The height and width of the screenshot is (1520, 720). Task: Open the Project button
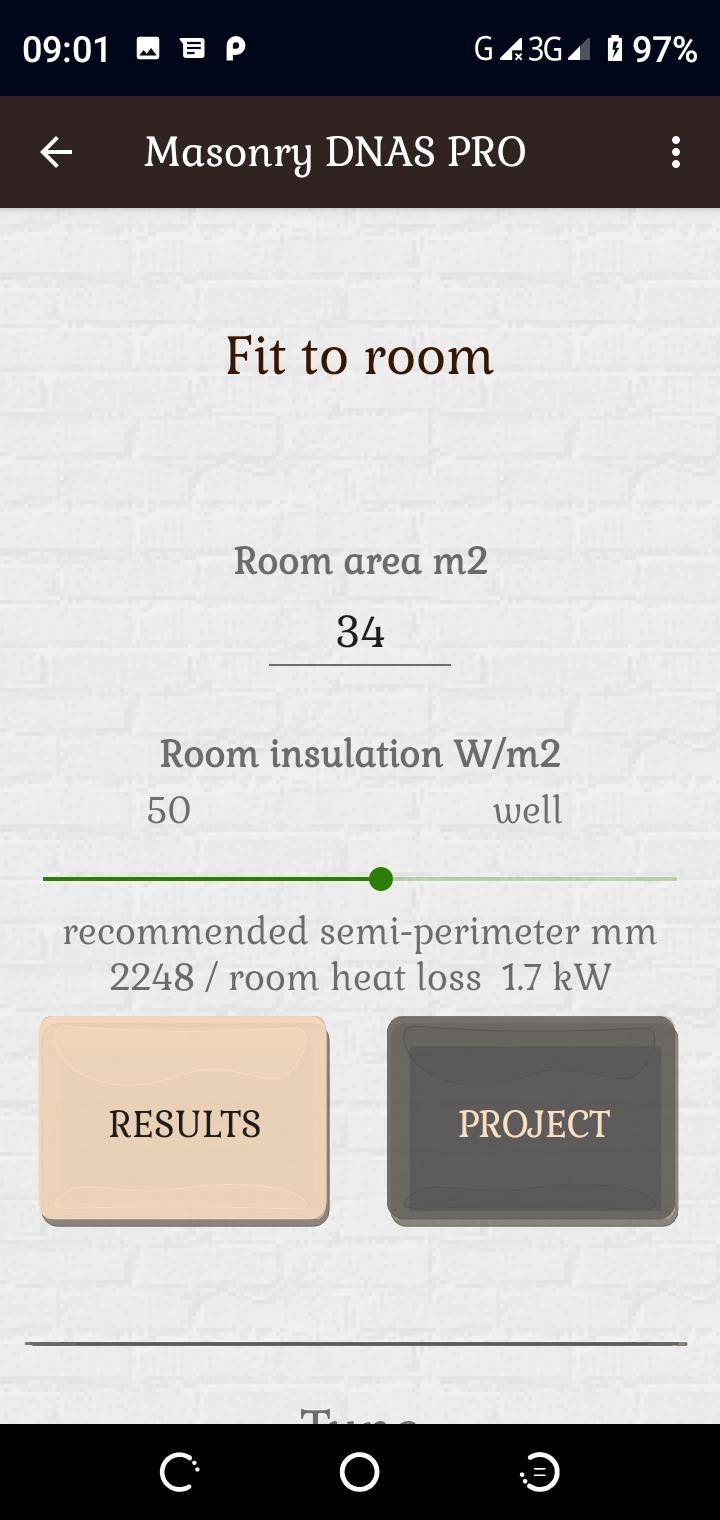[533, 1121]
